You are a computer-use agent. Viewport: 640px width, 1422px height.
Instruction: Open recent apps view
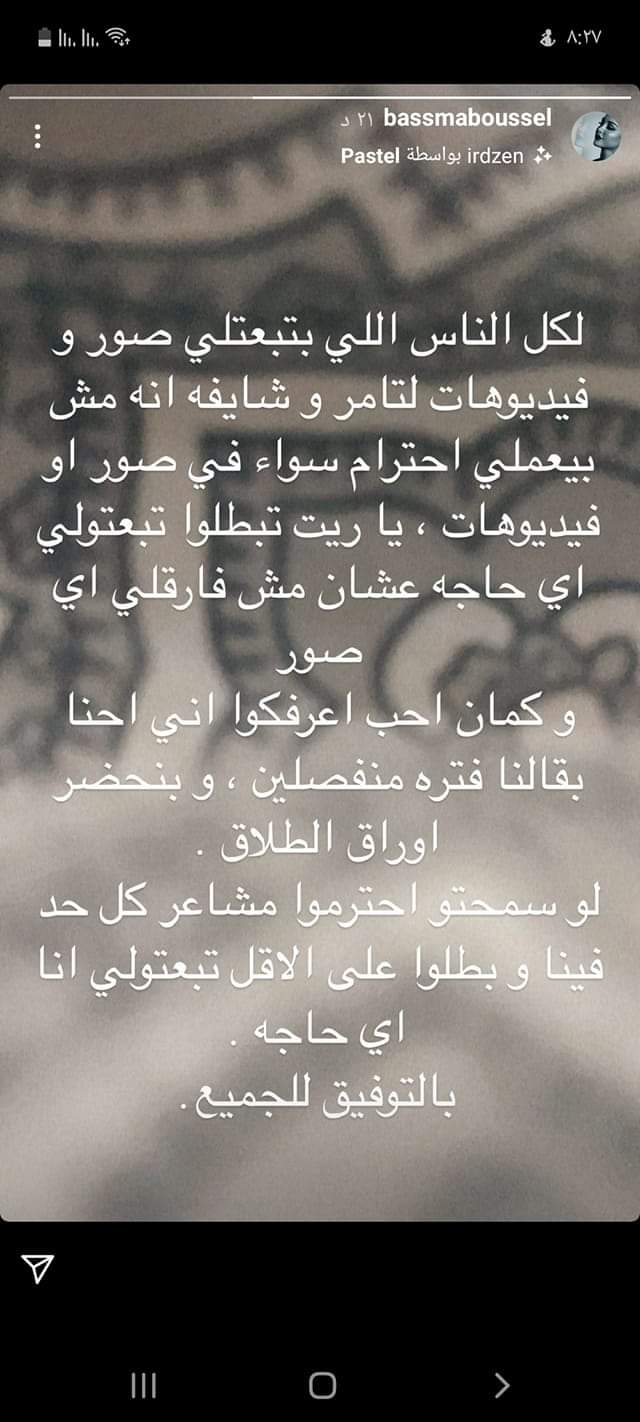[143, 1385]
